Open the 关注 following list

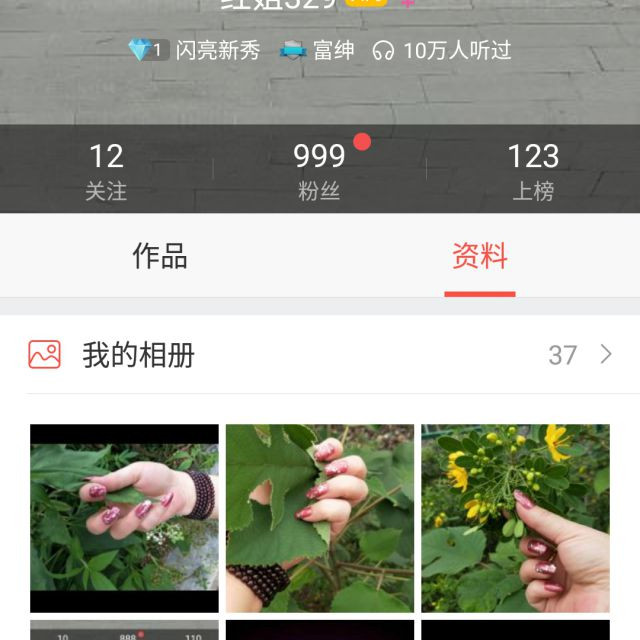106,170
